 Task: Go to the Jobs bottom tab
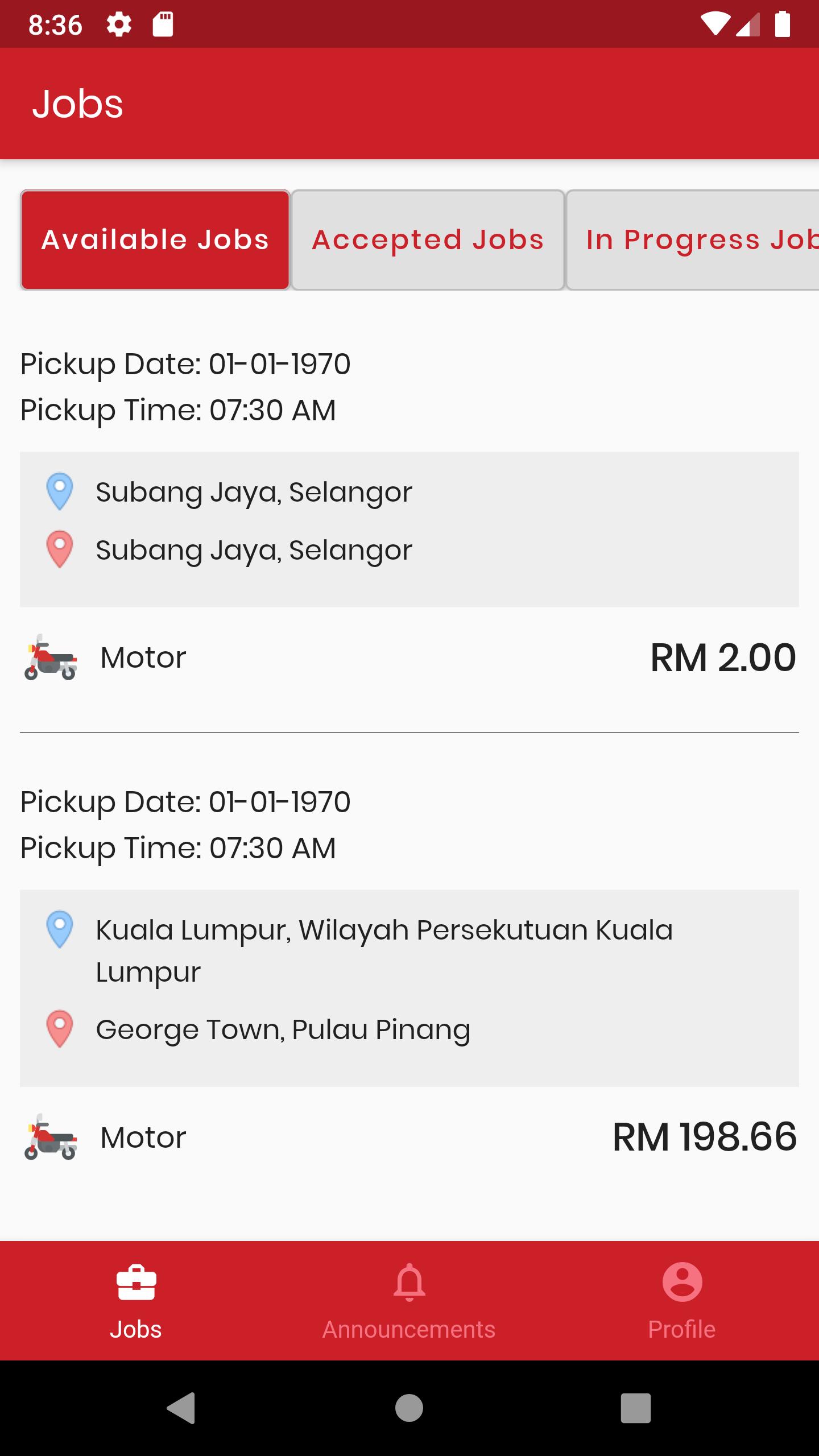(x=136, y=1300)
